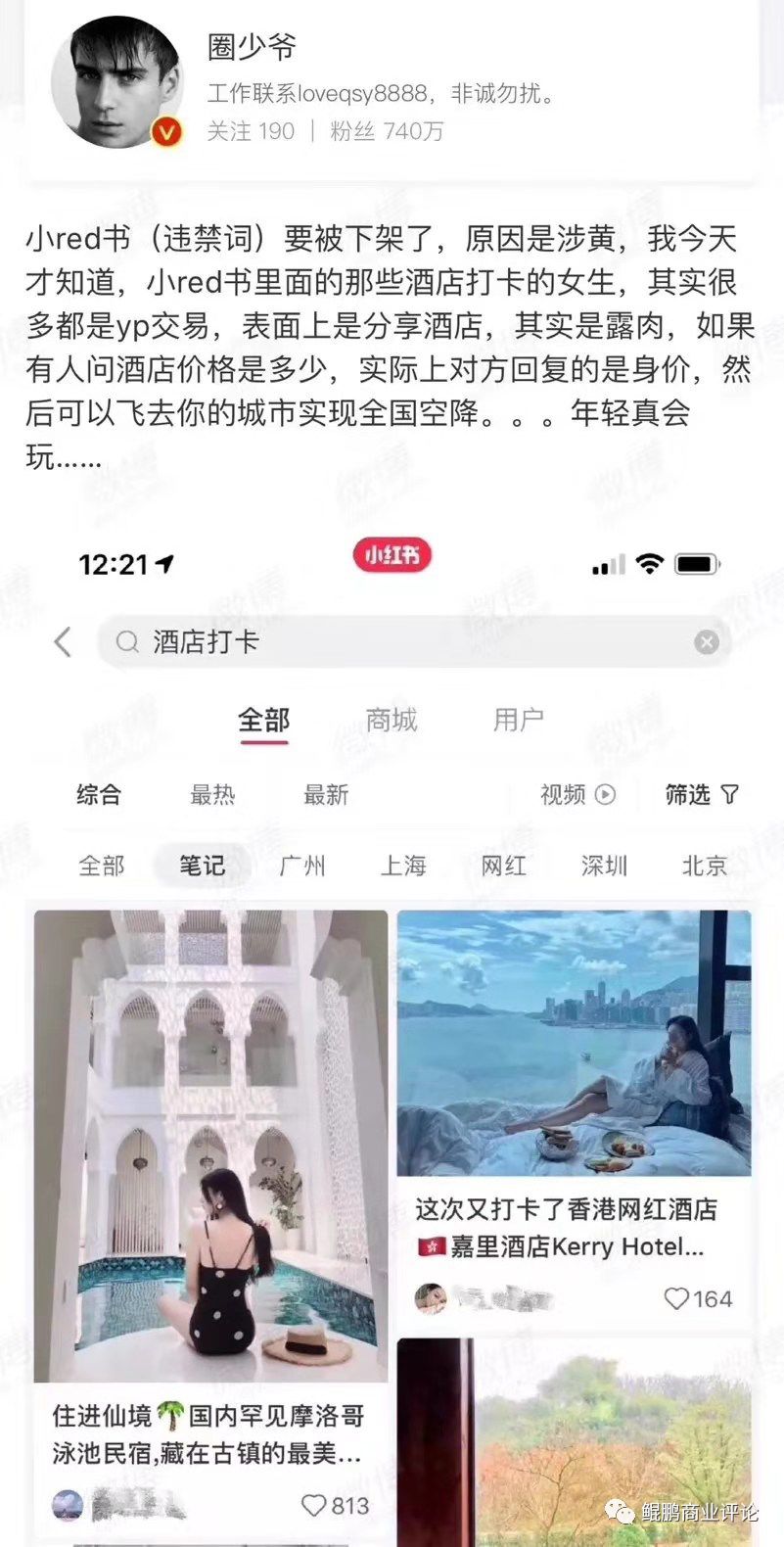Tap the 筛选 filter funnel icon
Image resolution: width=784 pixels, height=1547 pixels.
(729, 795)
